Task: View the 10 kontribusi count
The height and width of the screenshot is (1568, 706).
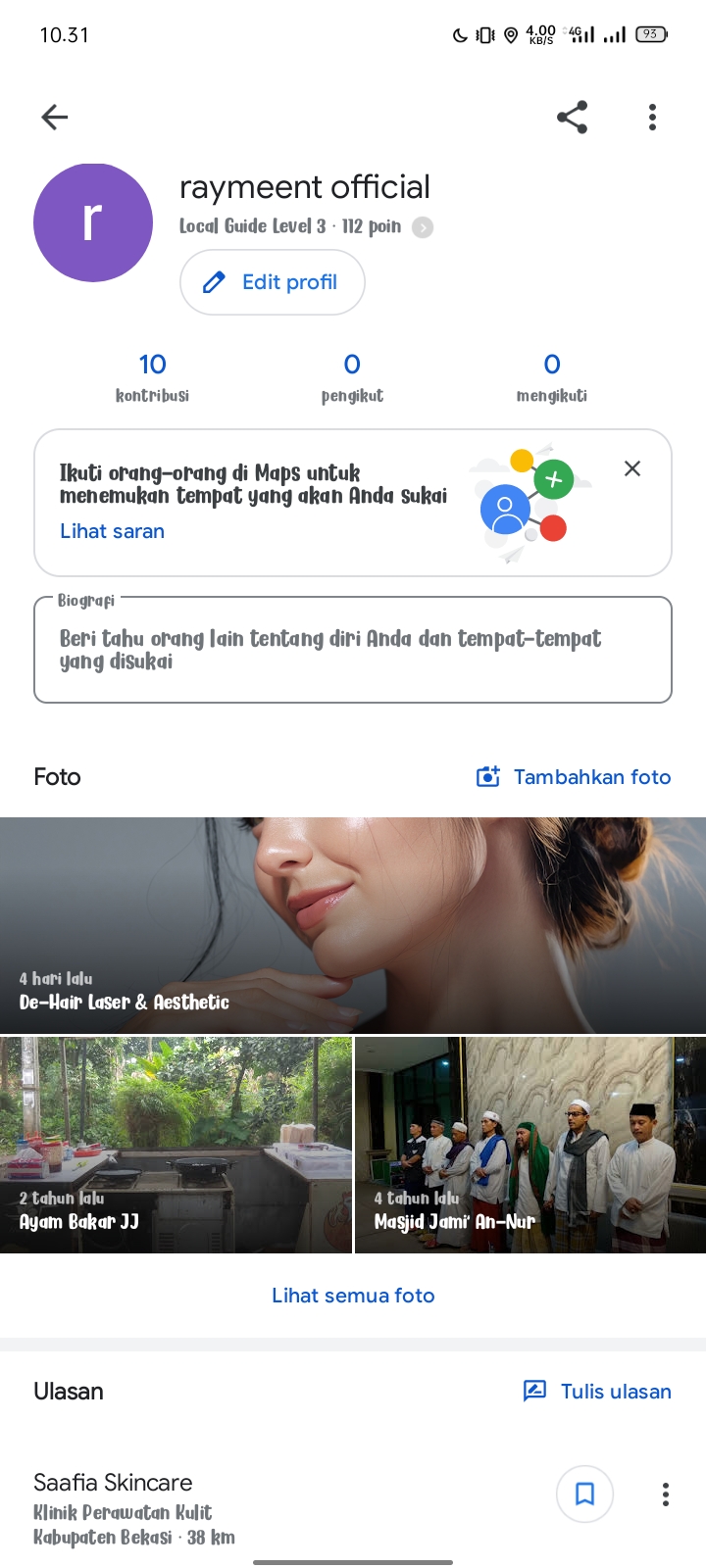Action: coord(152,377)
